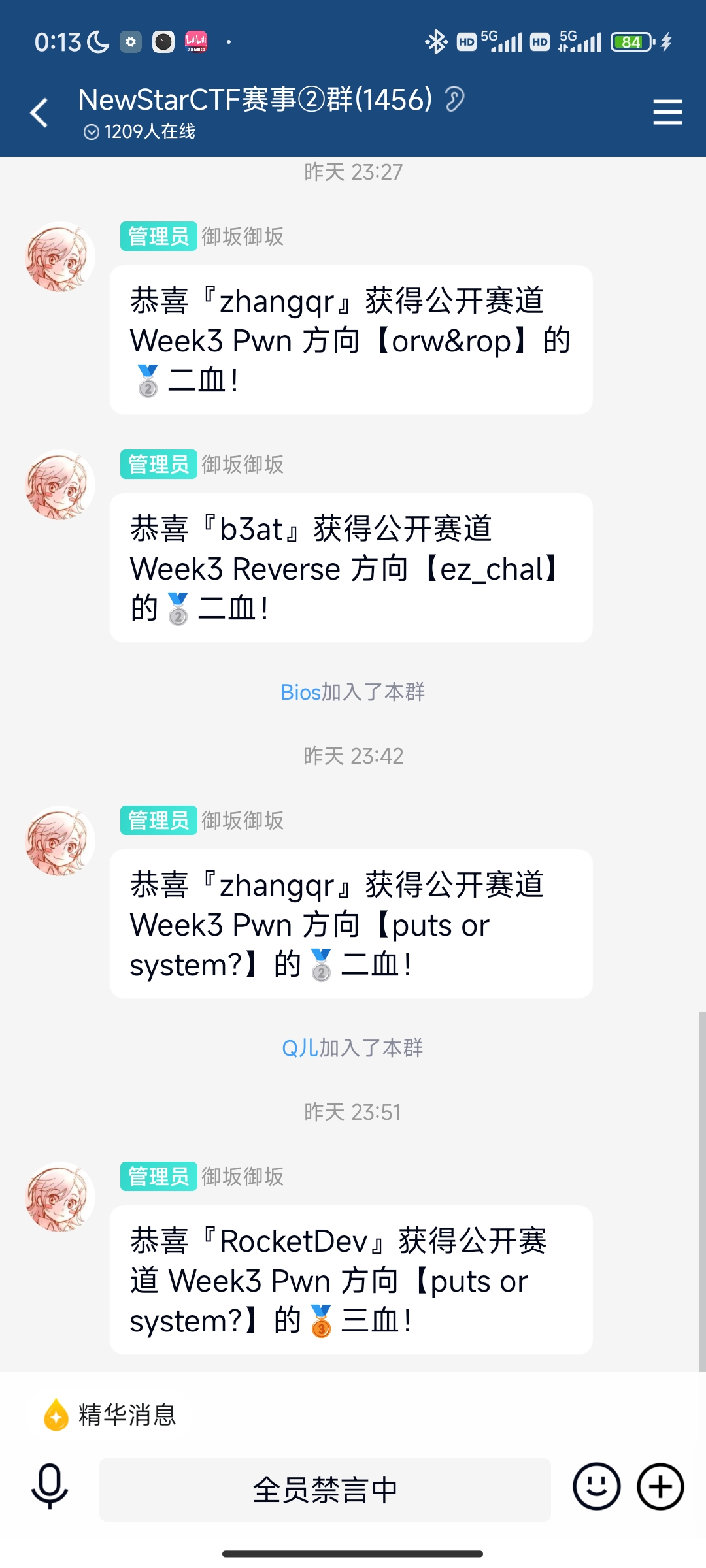Open 御坂御坂's avatar on the orw&rop message
Image resolution: width=706 pixels, height=1568 pixels.
click(x=60, y=257)
